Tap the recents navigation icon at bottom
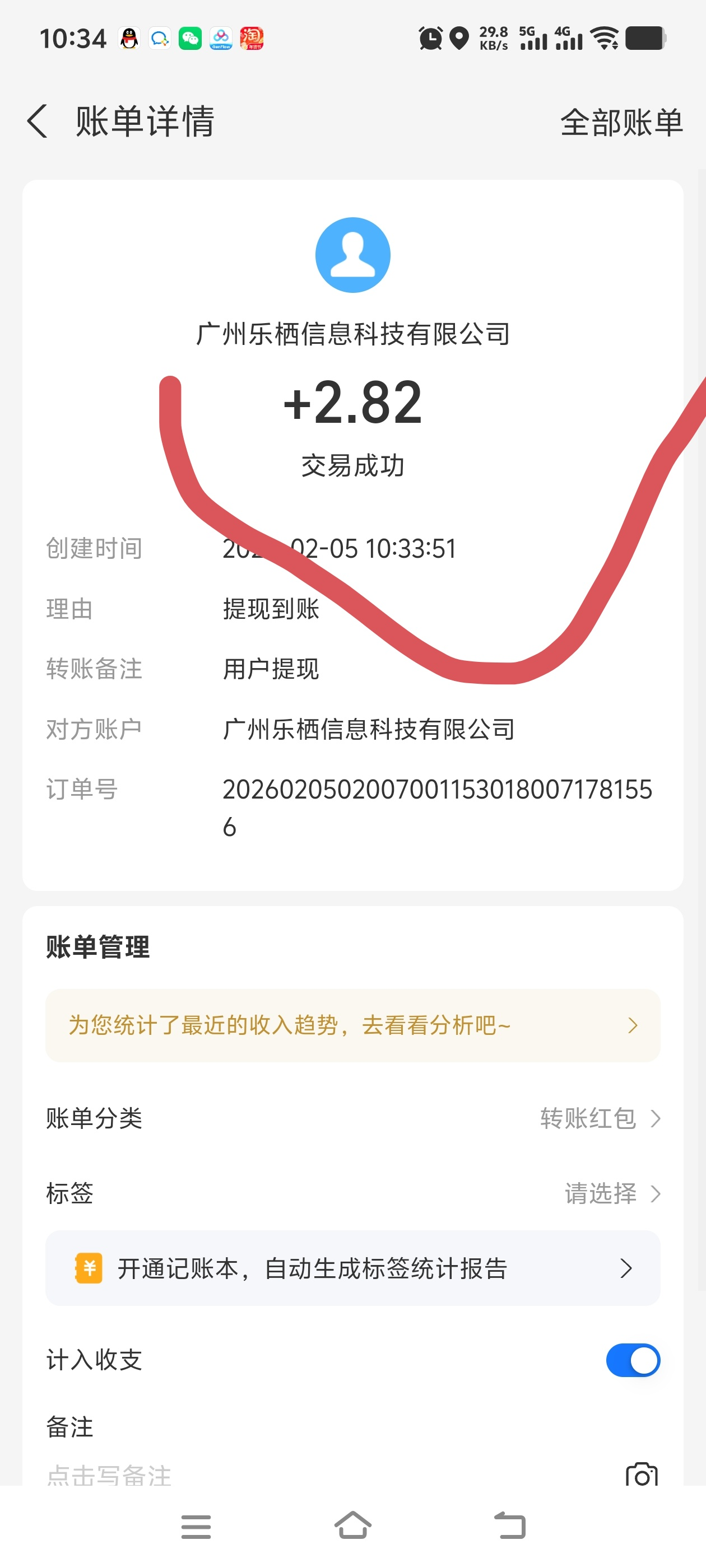Viewport: 706px width, 1568px height. point(196,1526)
